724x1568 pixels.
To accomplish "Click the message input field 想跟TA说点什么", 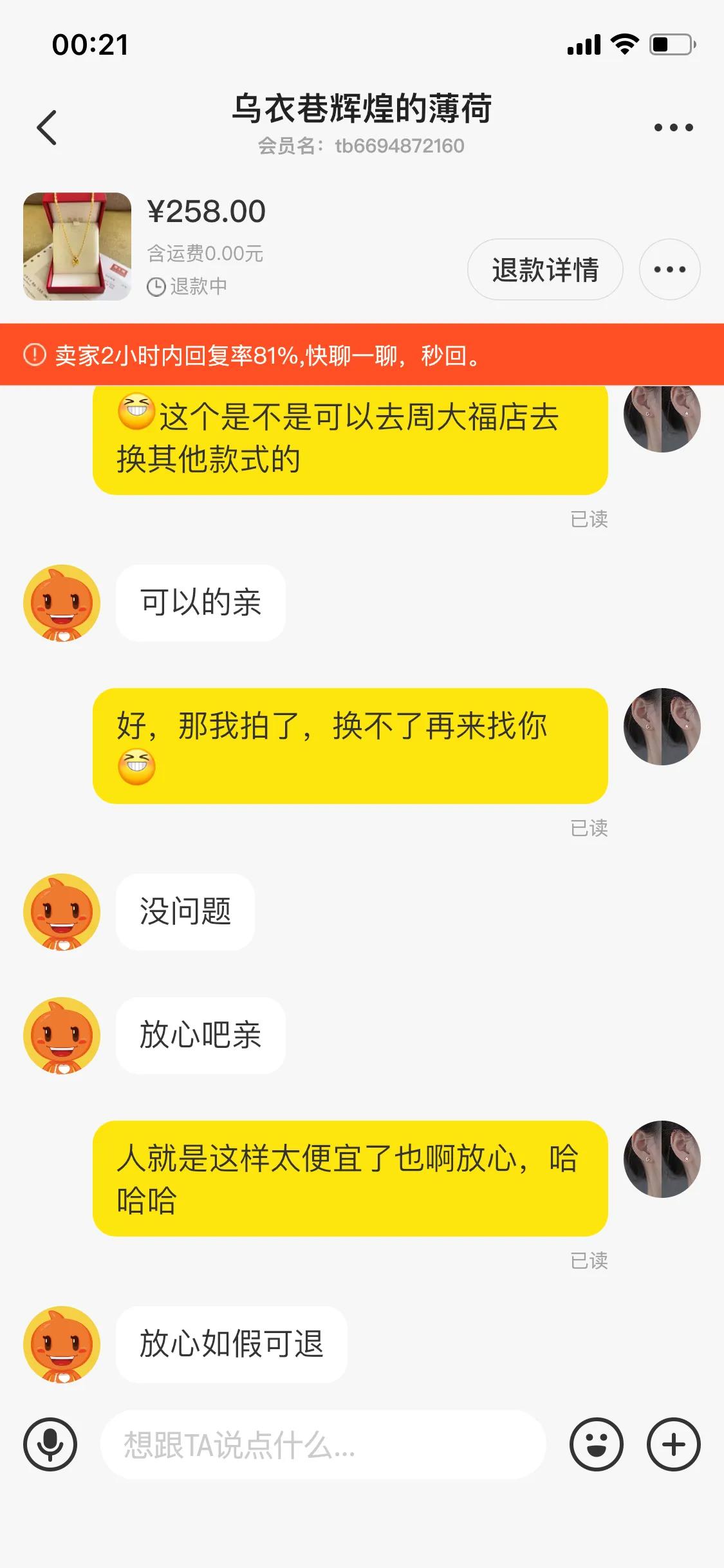I will [322, 1444].
